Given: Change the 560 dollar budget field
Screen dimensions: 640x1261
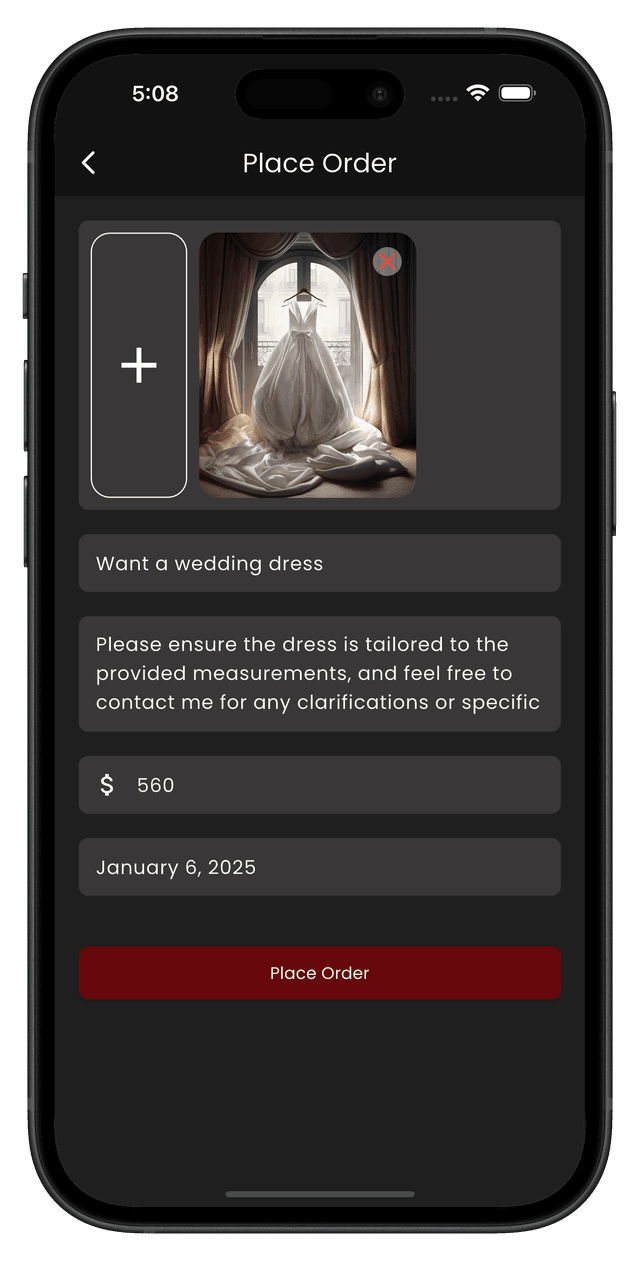Looking at the screenshot, I should click(x=340, y=785).
